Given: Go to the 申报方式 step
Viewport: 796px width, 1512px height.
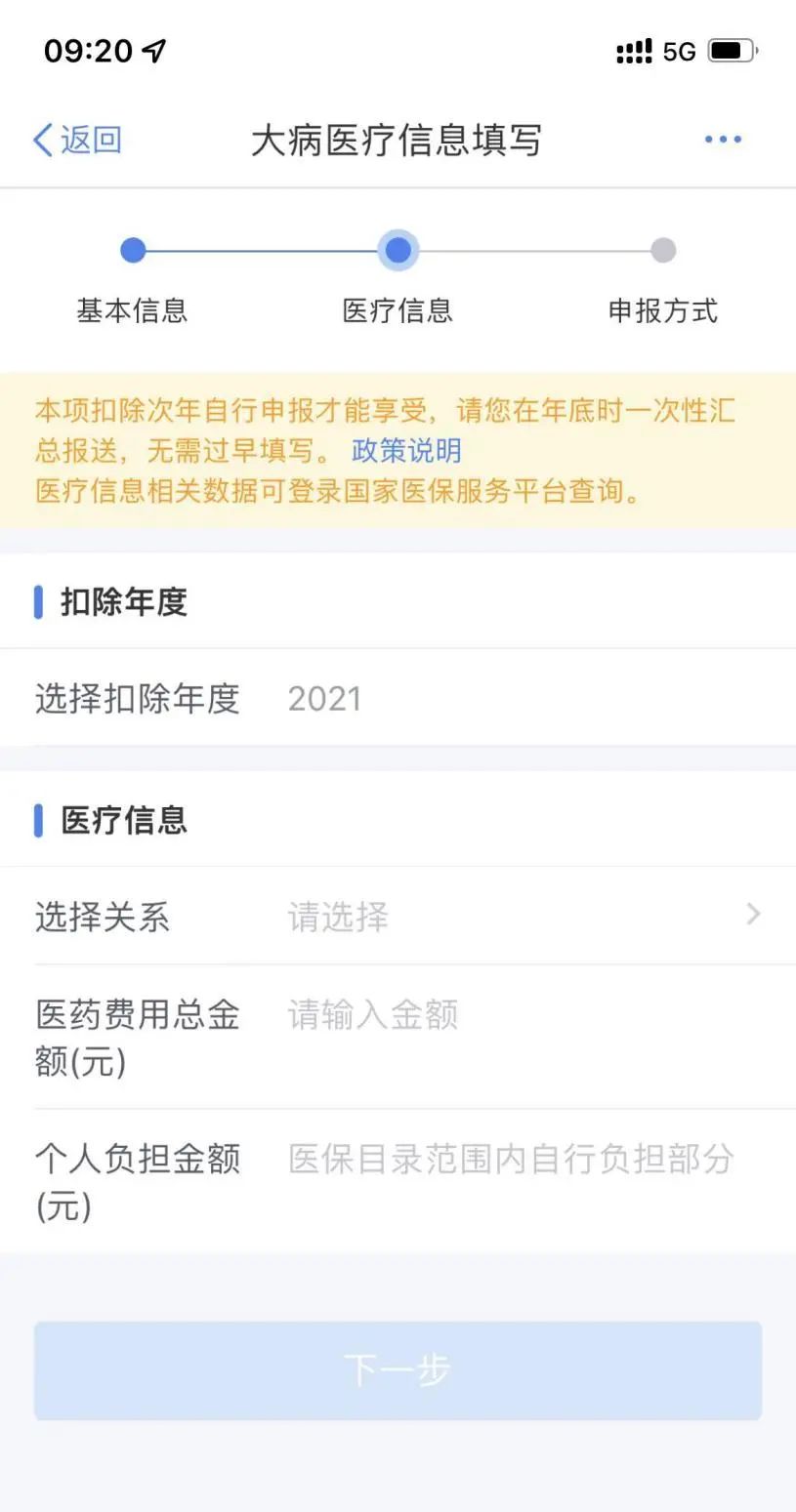Looking at the screenshot, I should tap(663, 310).
